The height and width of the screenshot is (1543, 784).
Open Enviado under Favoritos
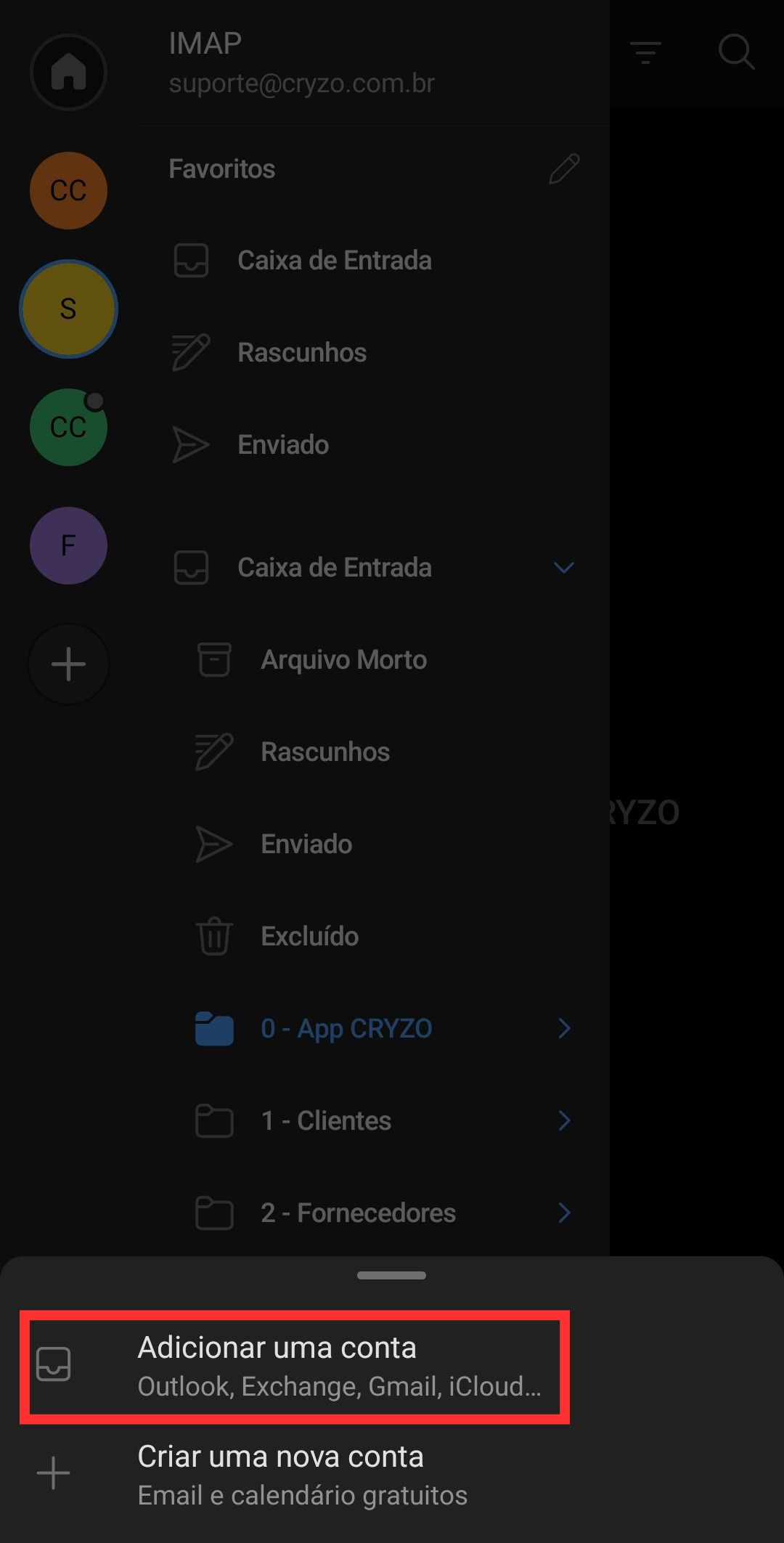click(x=283, y=444)
